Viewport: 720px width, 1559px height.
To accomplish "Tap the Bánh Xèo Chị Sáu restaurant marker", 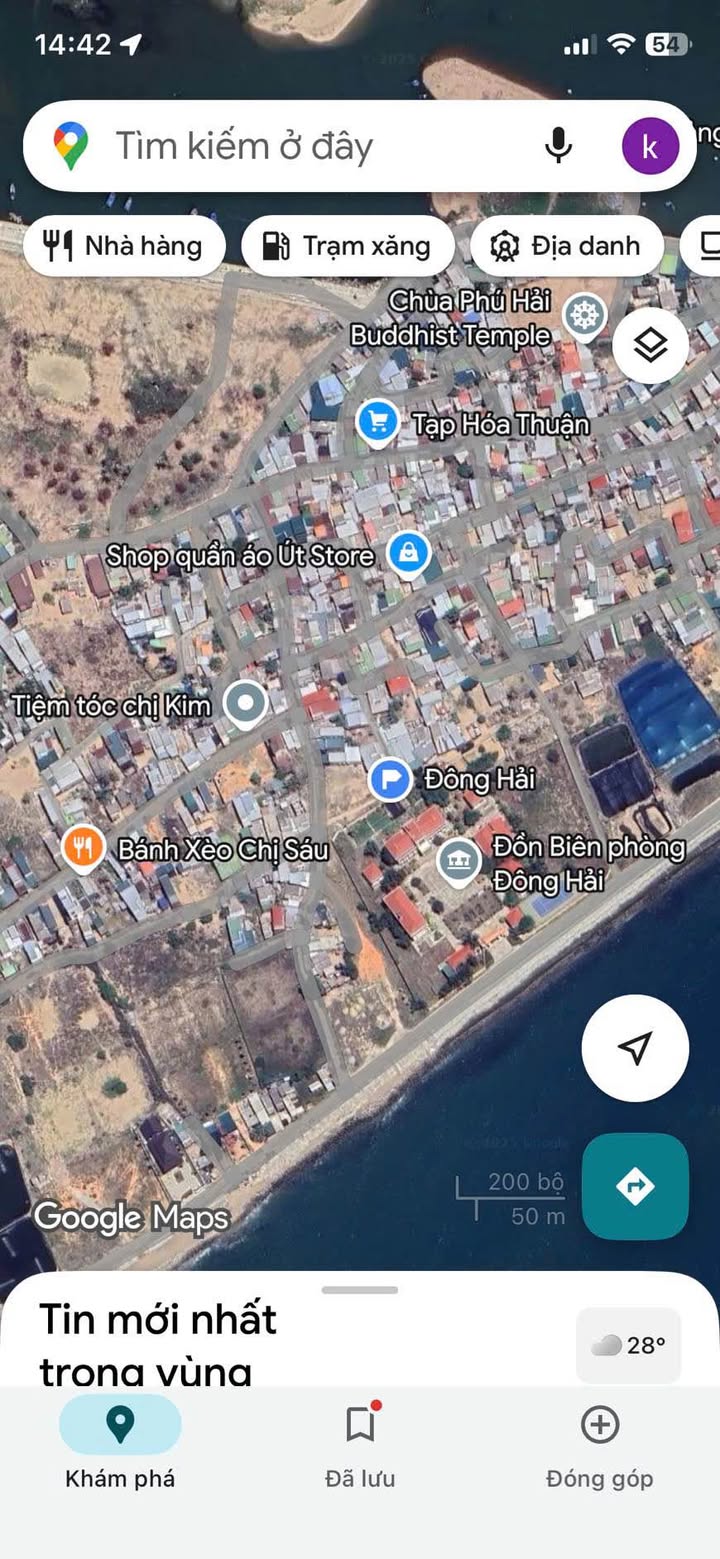I will pyautogui.click(x=83, y=849).
